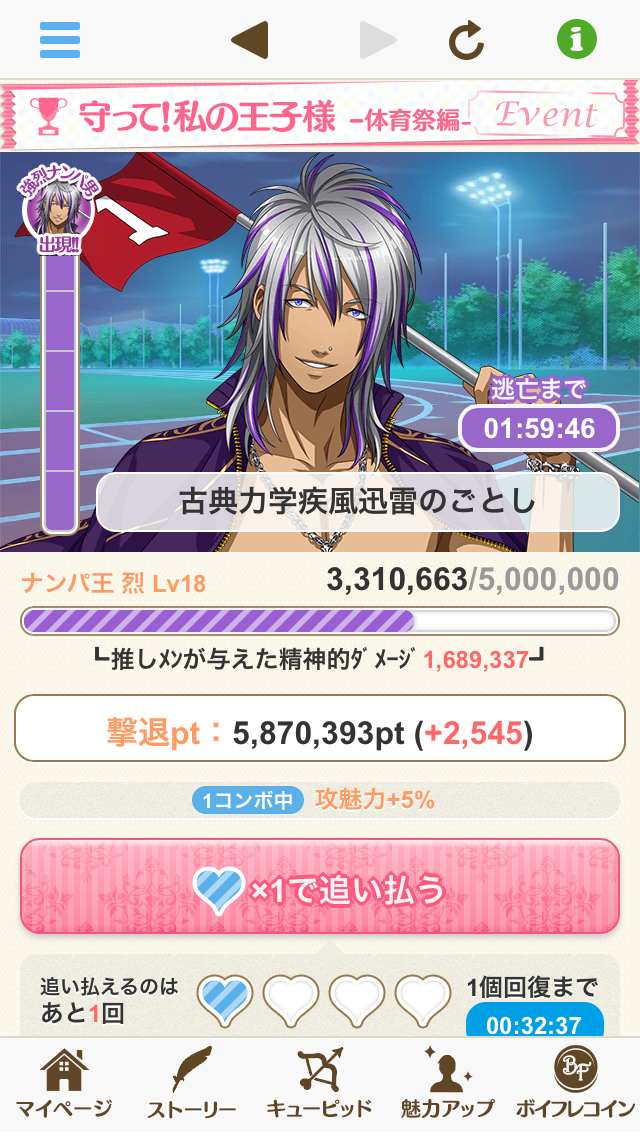Open the hamburger menu

60,40
